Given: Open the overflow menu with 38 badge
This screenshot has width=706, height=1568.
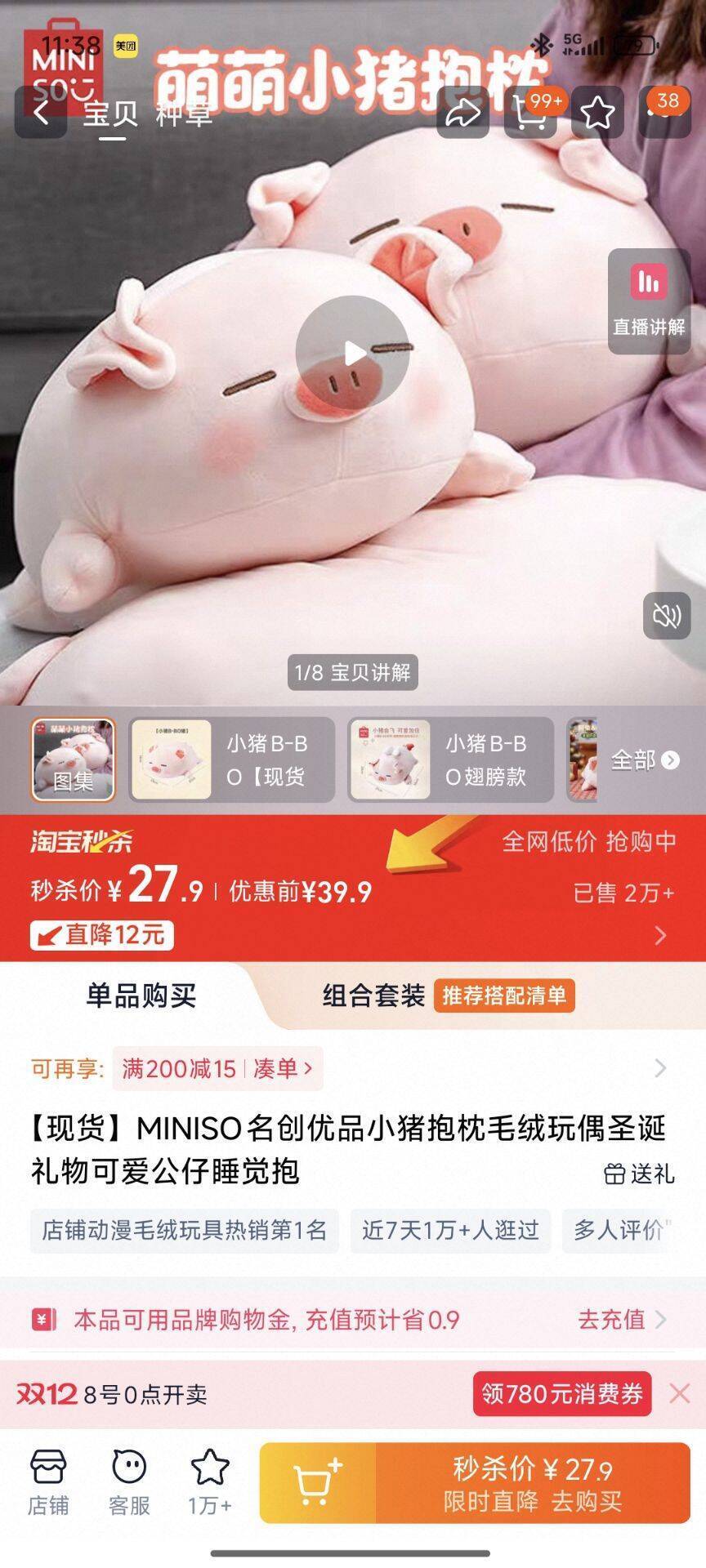Looking at the screenshot, I should click(x=665, y=113).
